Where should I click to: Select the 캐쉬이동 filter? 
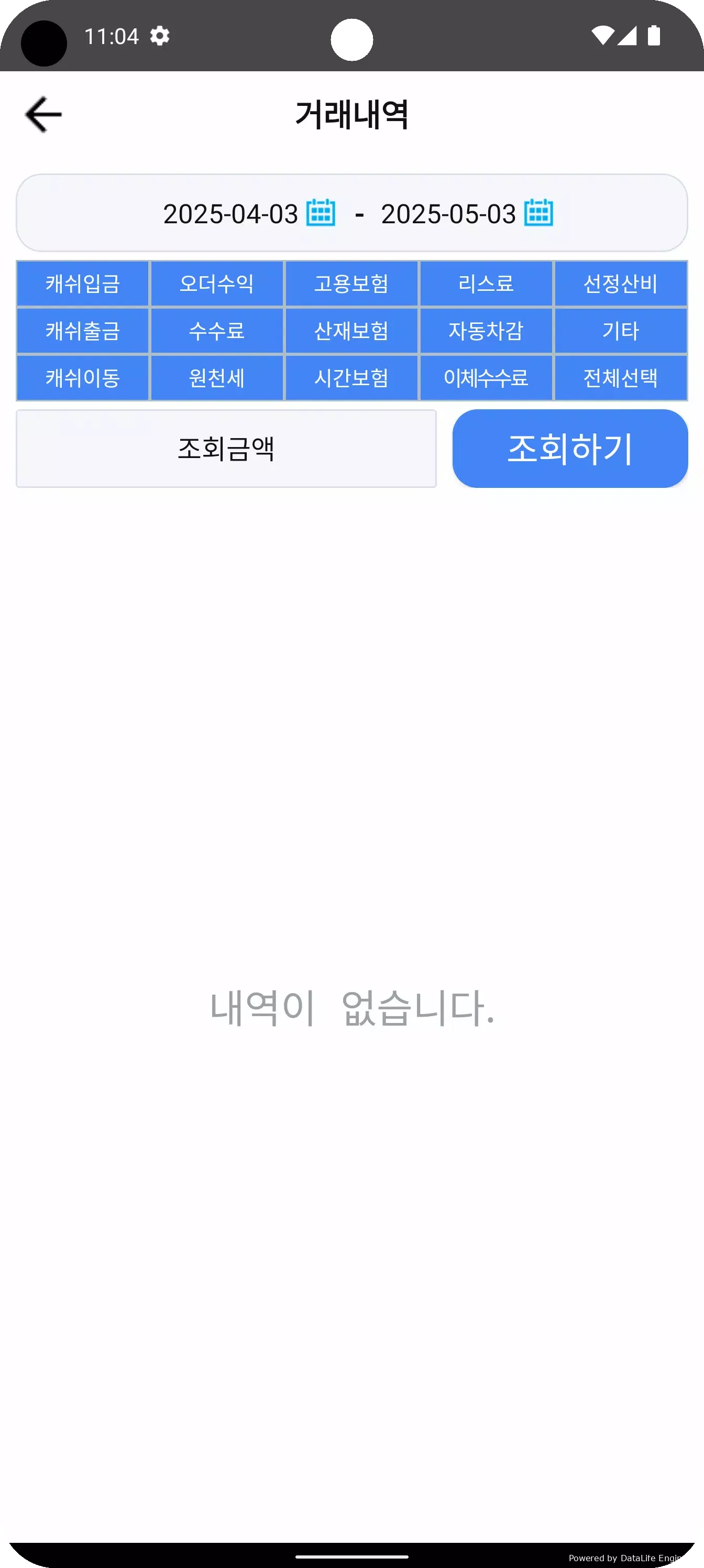pyautogui.click(x=83, y=378)
